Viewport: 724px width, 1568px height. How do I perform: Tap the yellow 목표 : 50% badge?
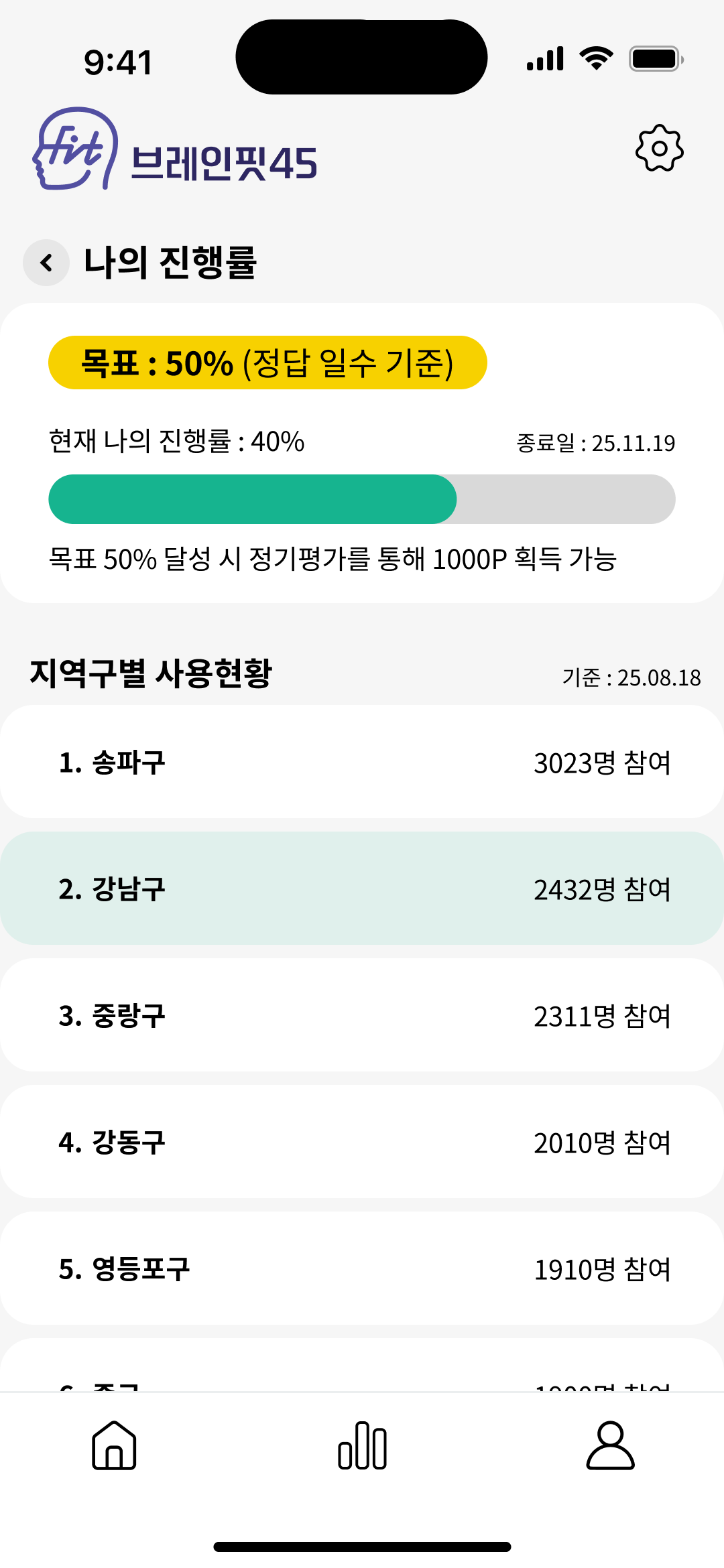[x=268, y=364]
